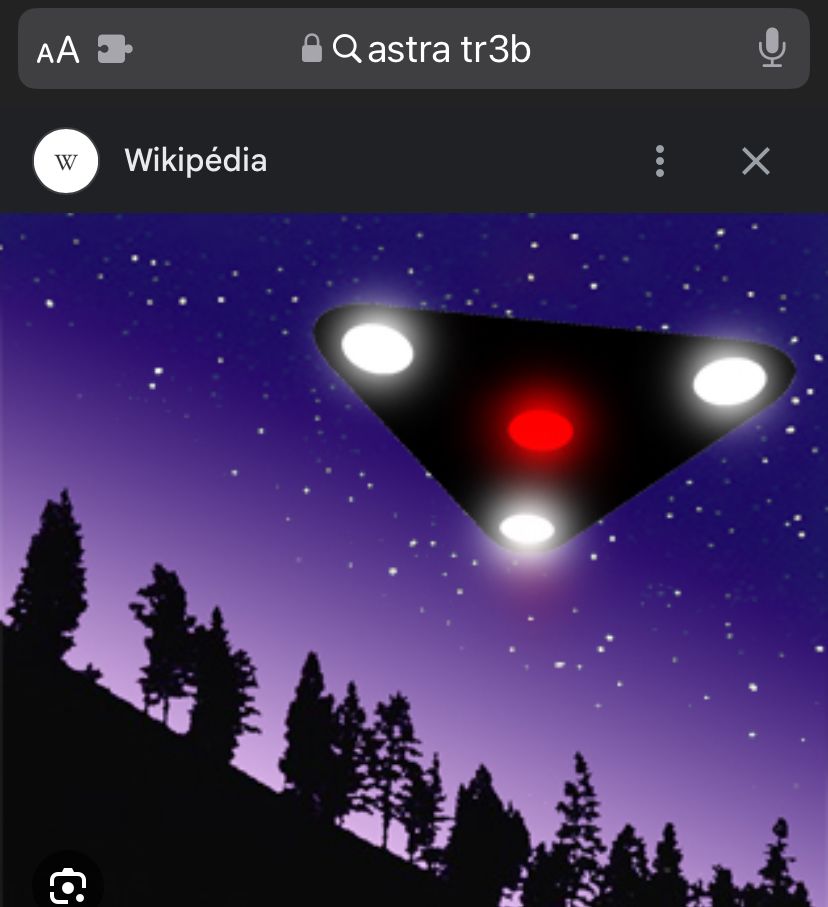
Task: Tap the address bar showing astra tr3b
Action: [430, 49]
